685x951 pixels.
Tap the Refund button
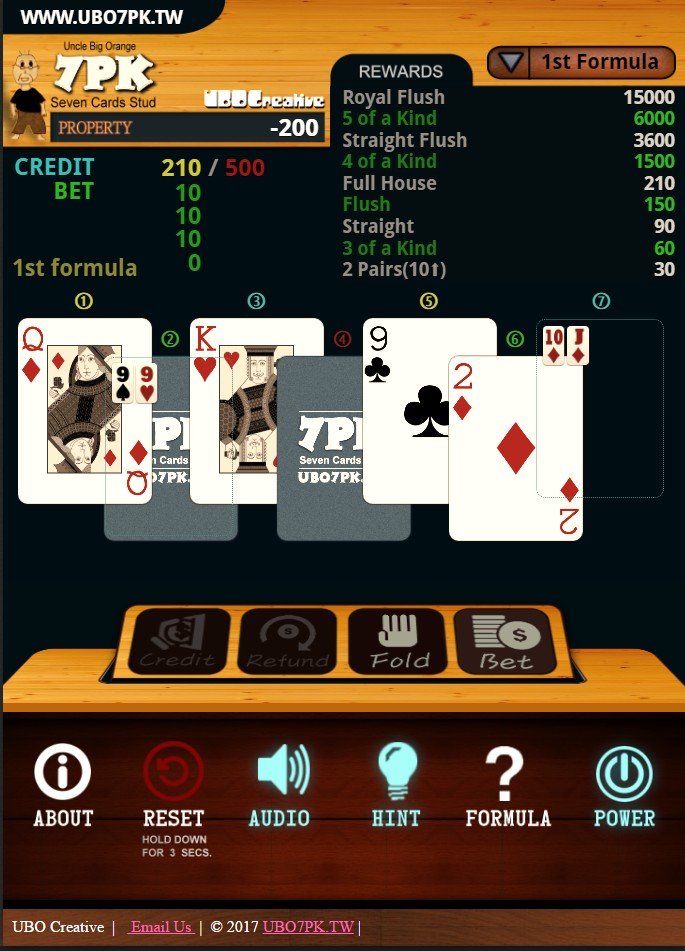(287, 641)
